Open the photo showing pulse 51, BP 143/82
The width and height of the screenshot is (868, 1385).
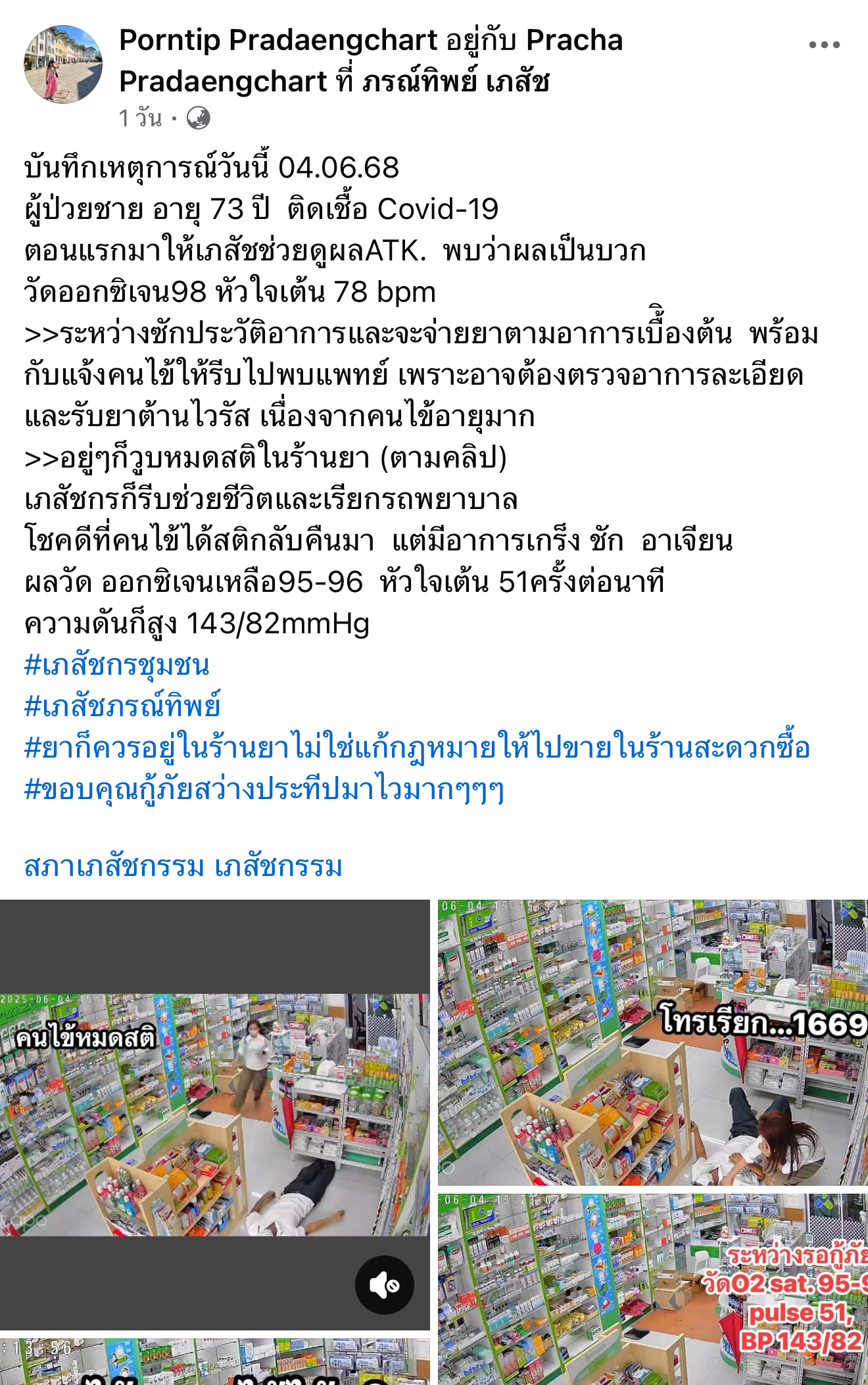coord(652,1289)
